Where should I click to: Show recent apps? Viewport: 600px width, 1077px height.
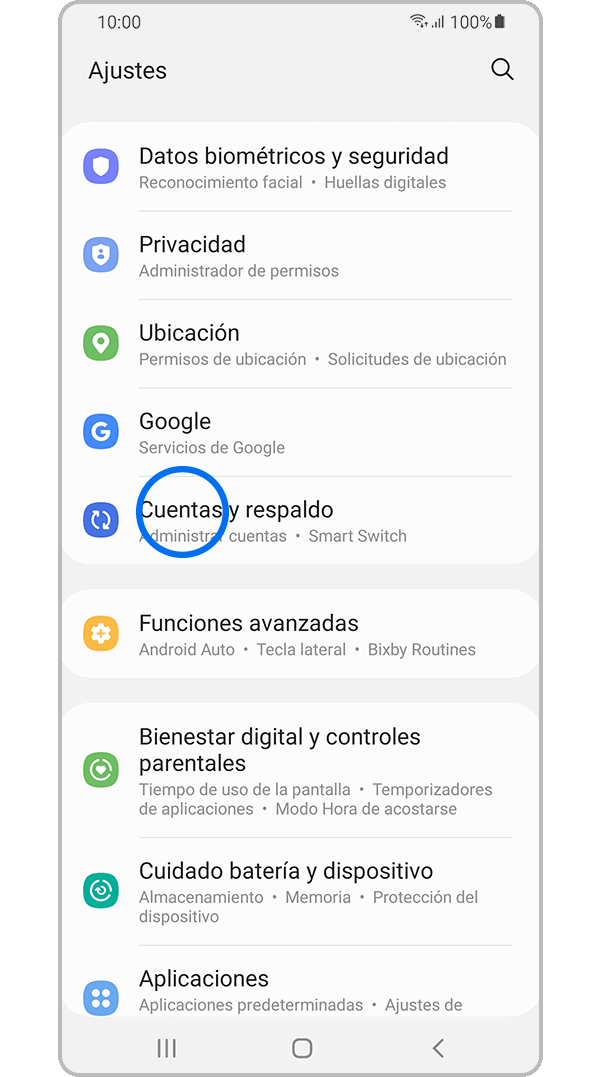pos(166,1048)
